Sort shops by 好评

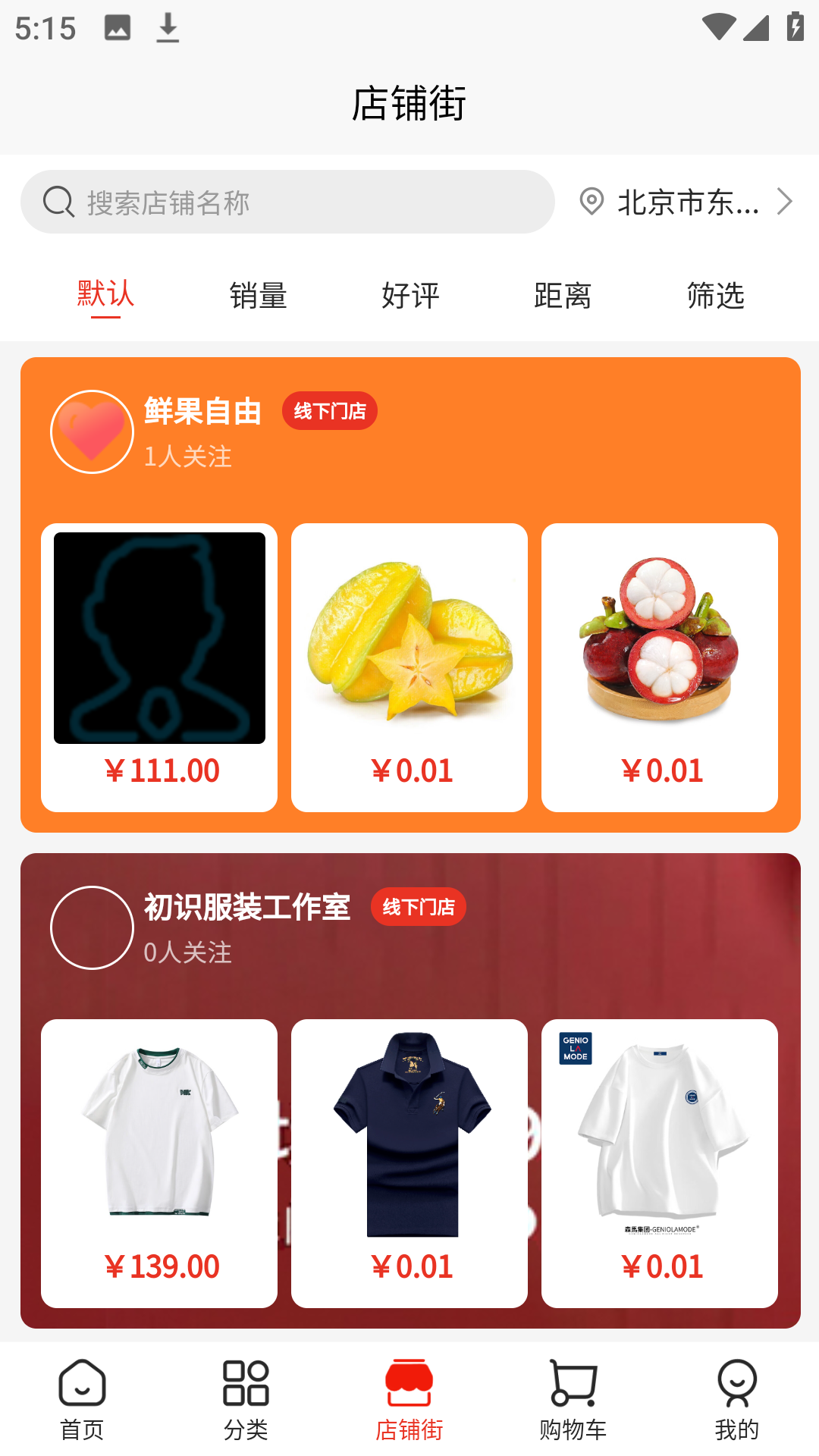[x=410, y=295]
